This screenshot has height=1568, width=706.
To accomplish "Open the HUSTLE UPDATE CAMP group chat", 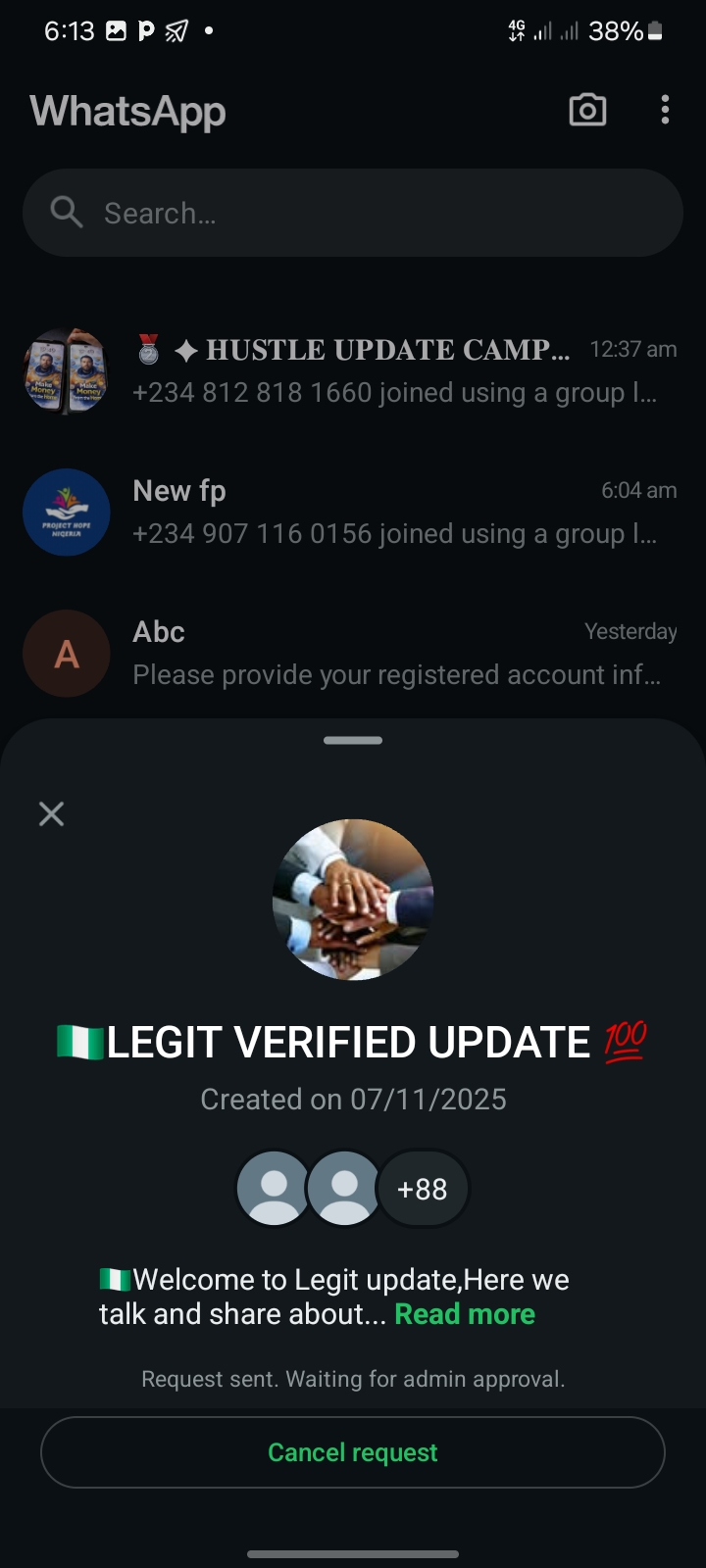I will pyautogui.click(x=392, y=371).
